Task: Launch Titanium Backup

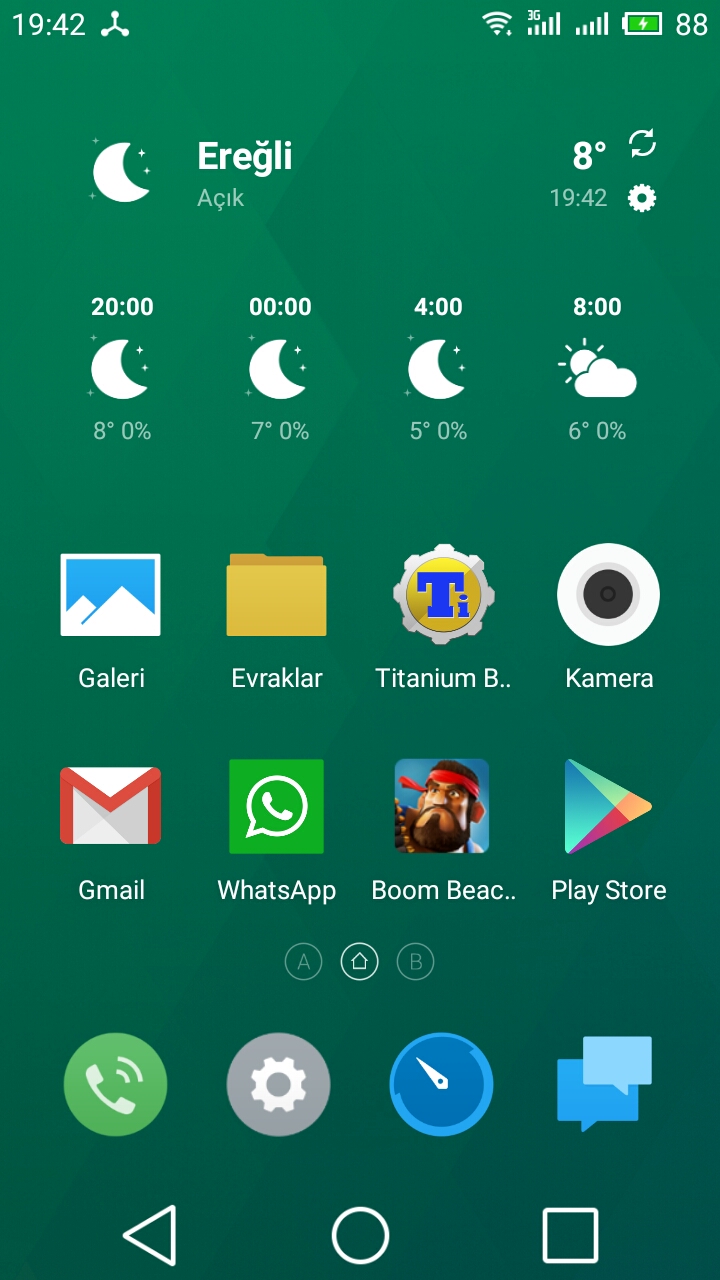Action: [442, 596]
